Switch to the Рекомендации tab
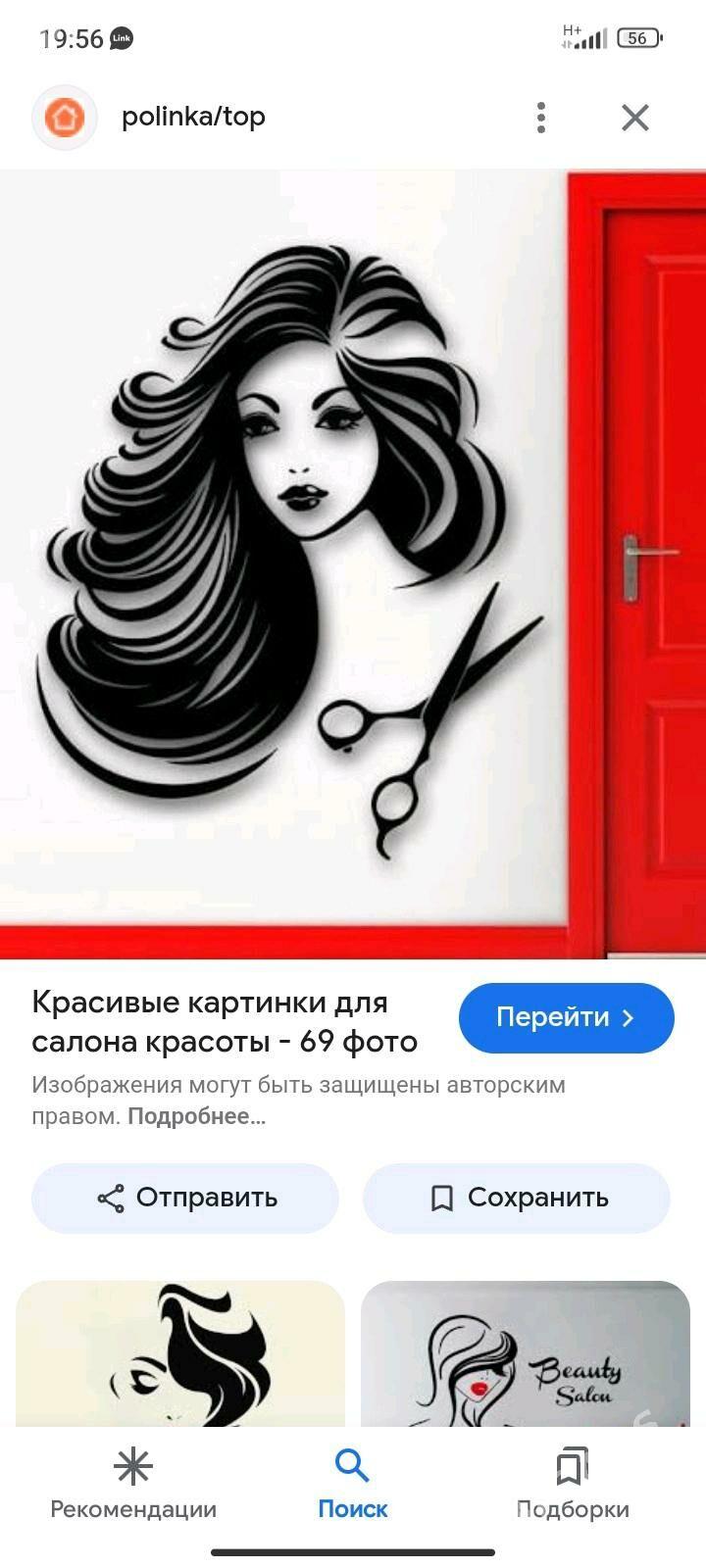Screen dimensions: 706x1568 133,1485
